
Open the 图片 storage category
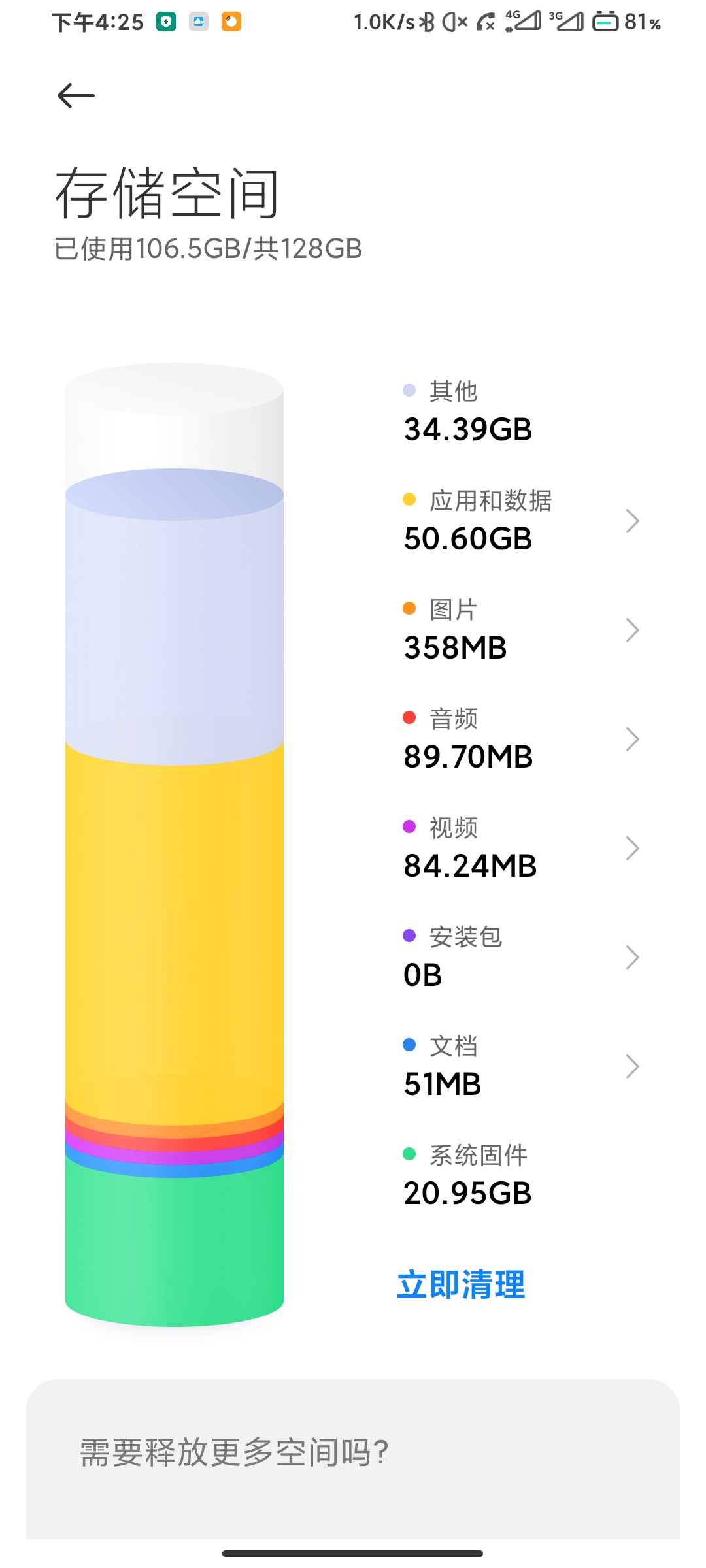point(521,630)
